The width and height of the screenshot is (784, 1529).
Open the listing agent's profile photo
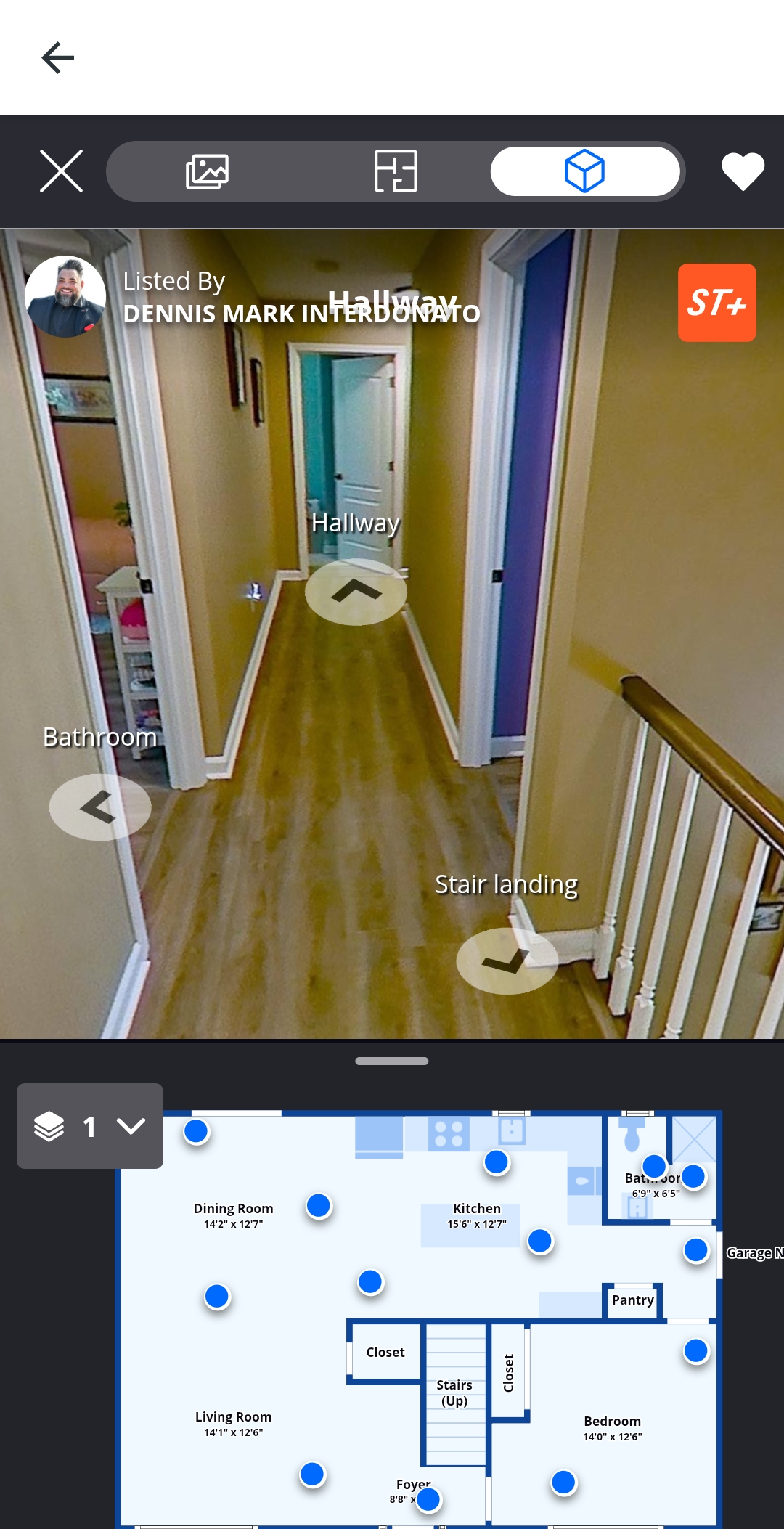pyautogui.click(x=65, y=296)
